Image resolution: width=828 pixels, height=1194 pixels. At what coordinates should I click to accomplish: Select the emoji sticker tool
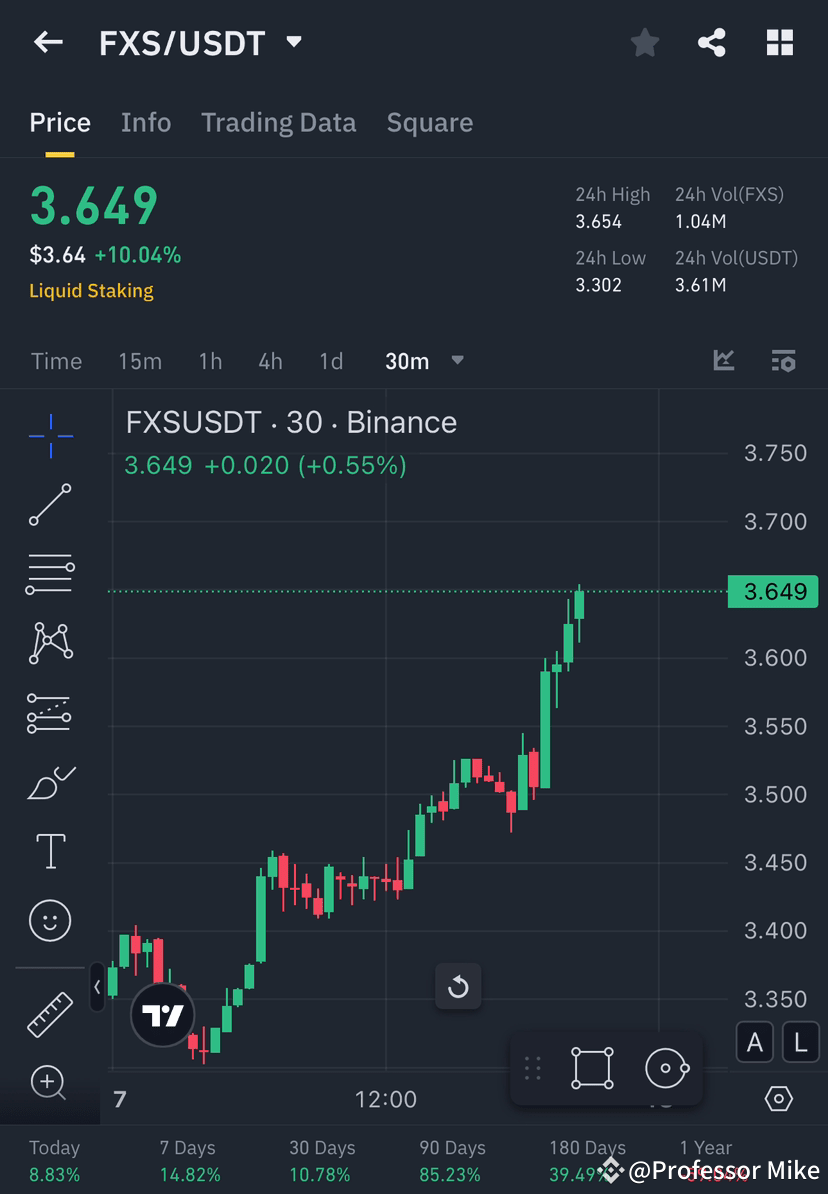click(x=50, y=920)
